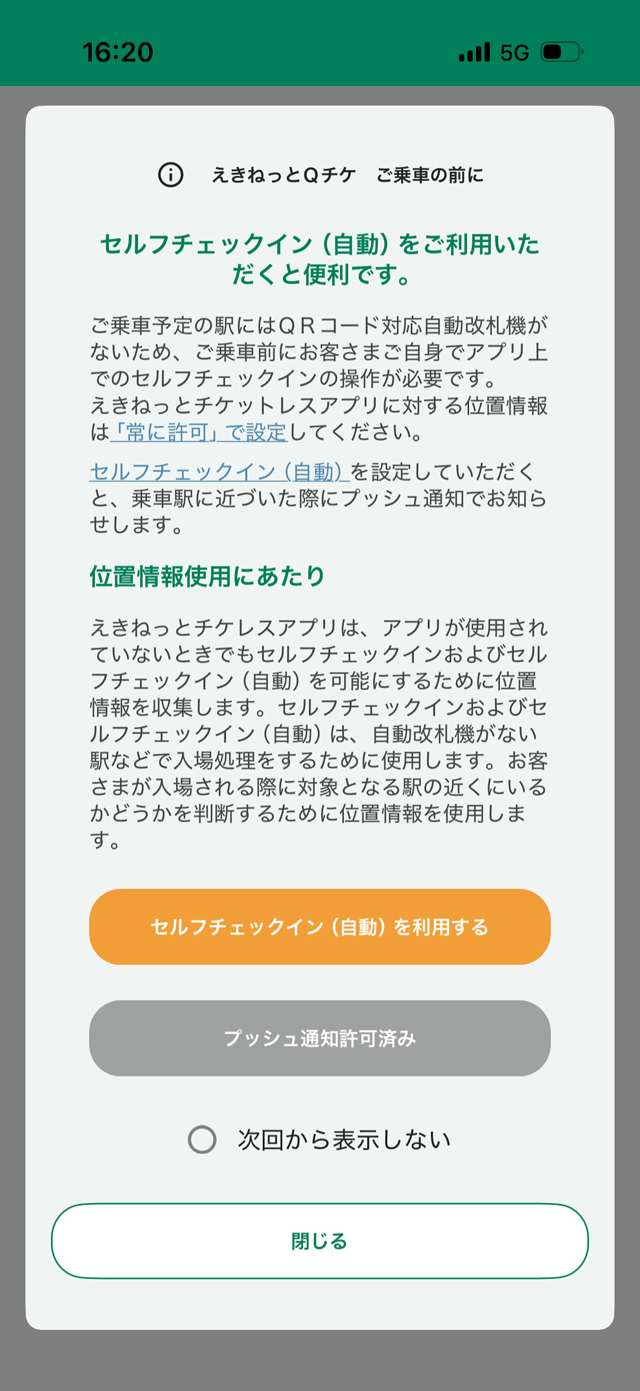
Task: Open the underlined セルフチェックイン（自動） link
Action: click(x=218, y=472)
